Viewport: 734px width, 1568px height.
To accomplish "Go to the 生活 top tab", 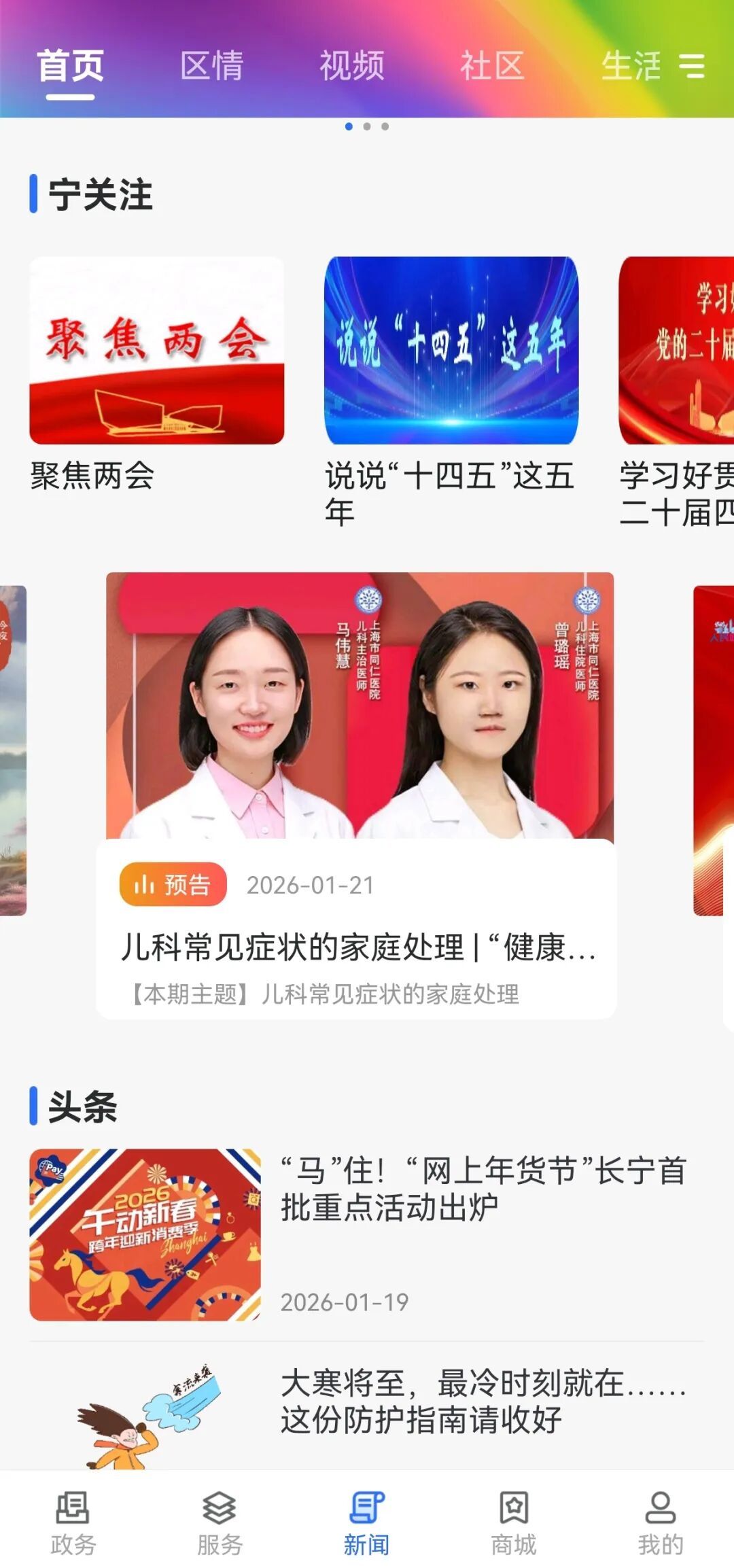I will pos(631,66).
